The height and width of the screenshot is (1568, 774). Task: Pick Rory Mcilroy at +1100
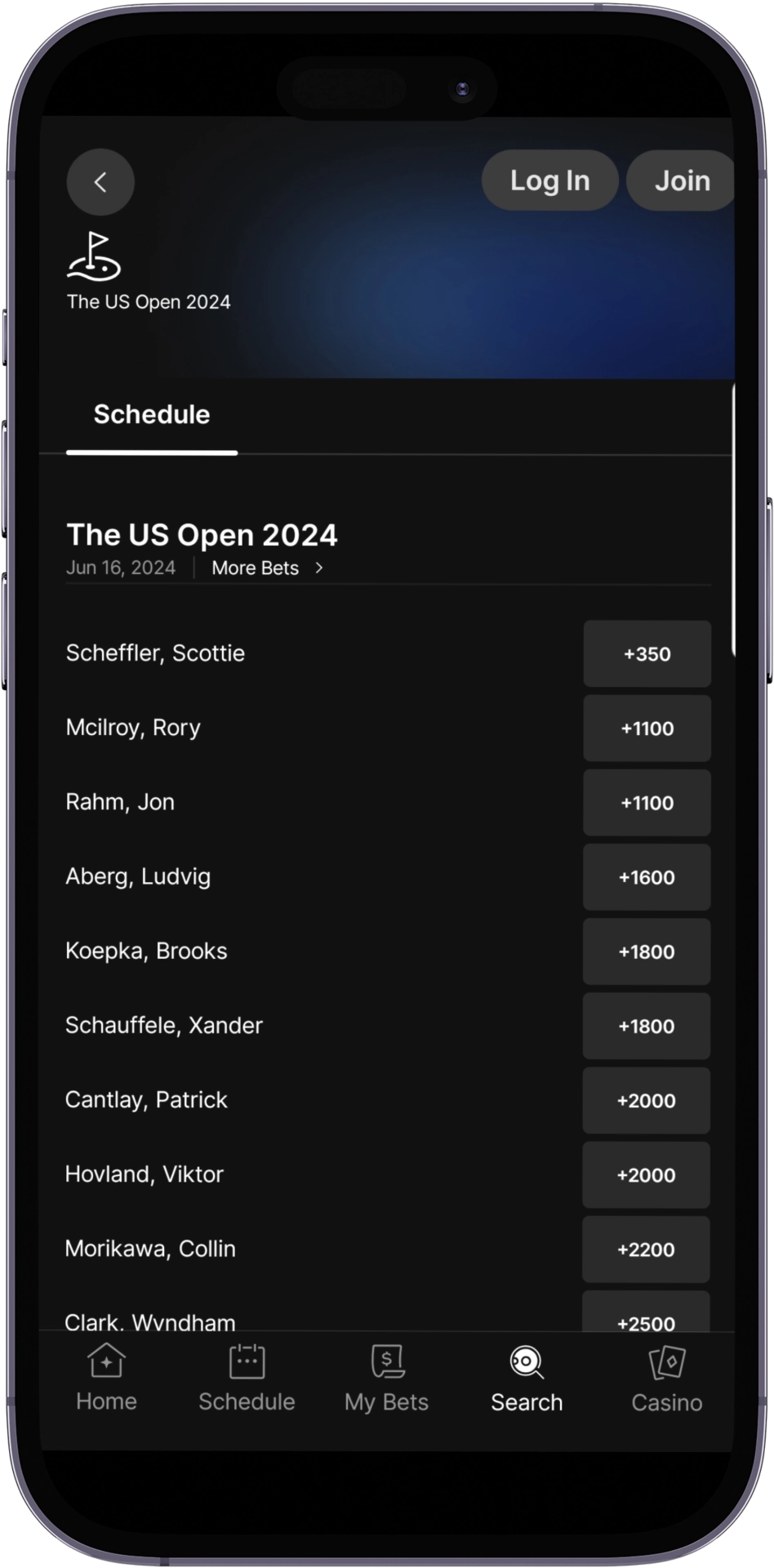(x=647, y=728)
